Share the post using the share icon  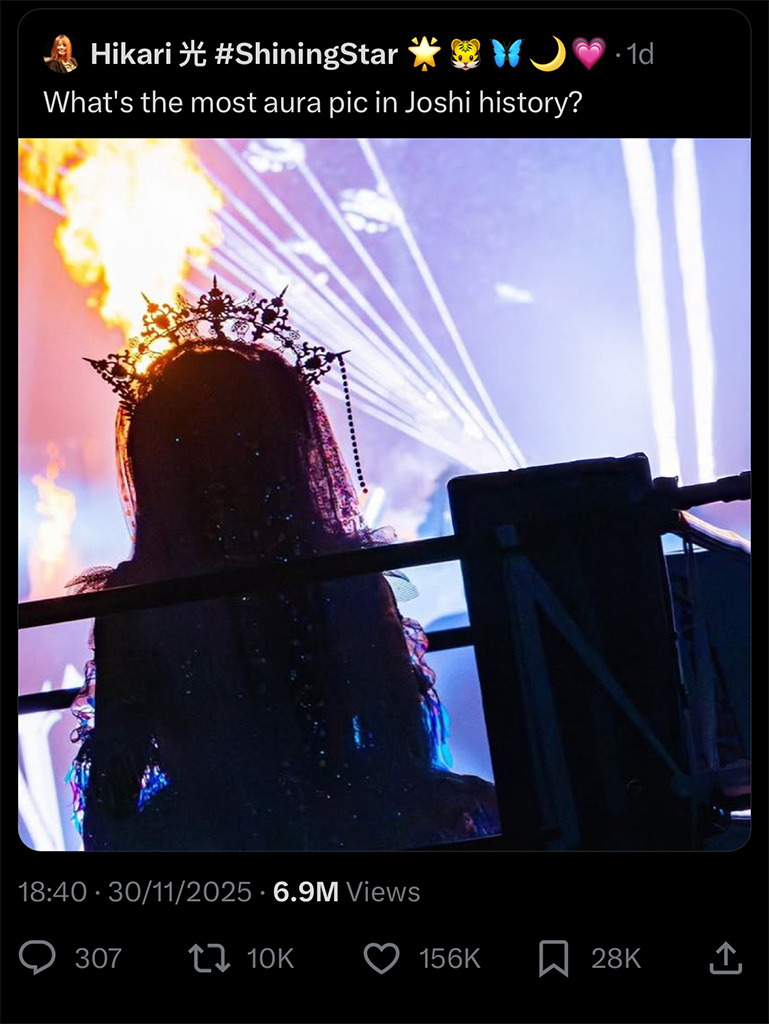coord(725,958)
